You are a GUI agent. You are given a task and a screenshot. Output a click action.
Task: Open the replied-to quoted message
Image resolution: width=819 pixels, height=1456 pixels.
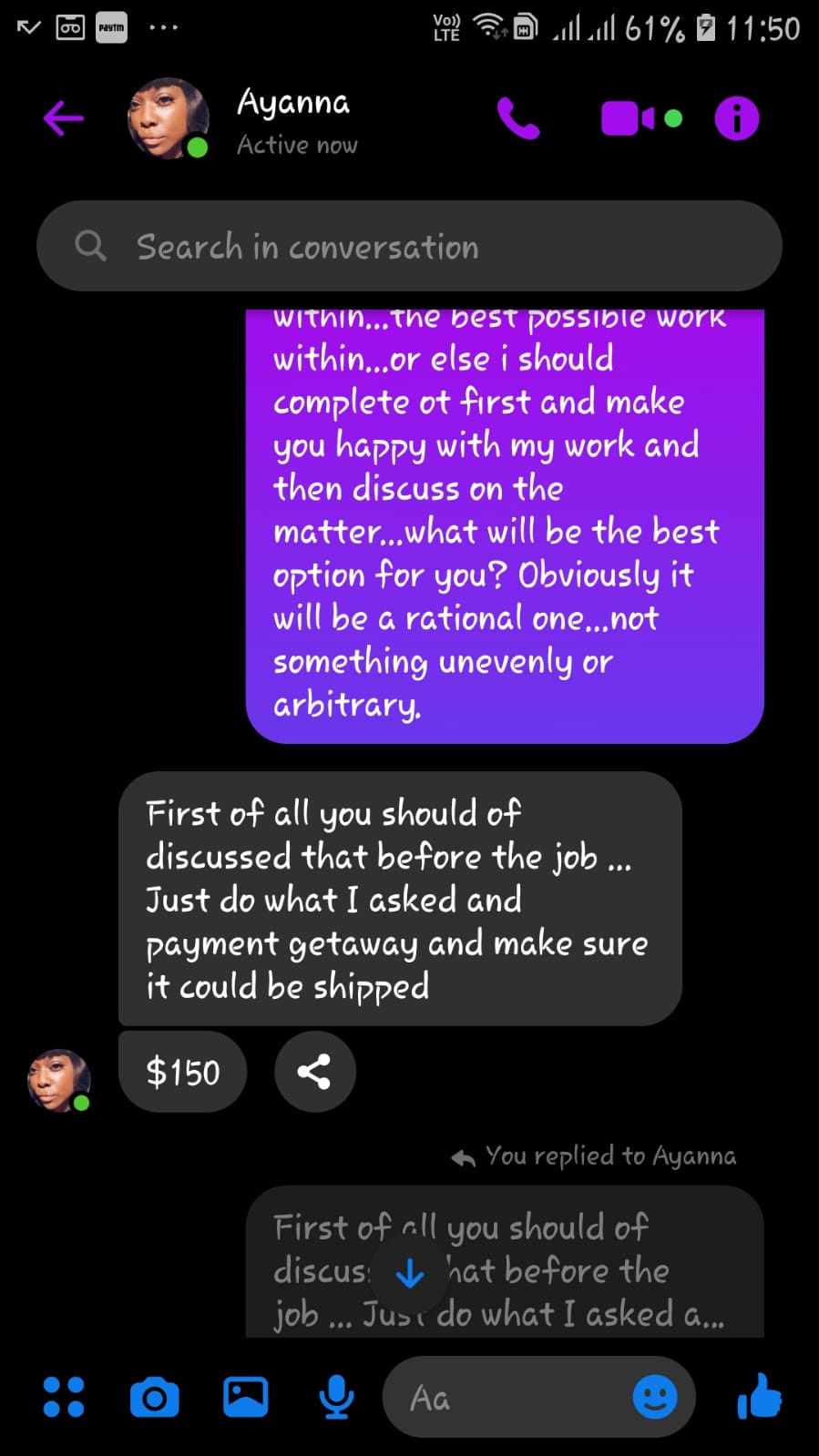[x=505, y=1262]
